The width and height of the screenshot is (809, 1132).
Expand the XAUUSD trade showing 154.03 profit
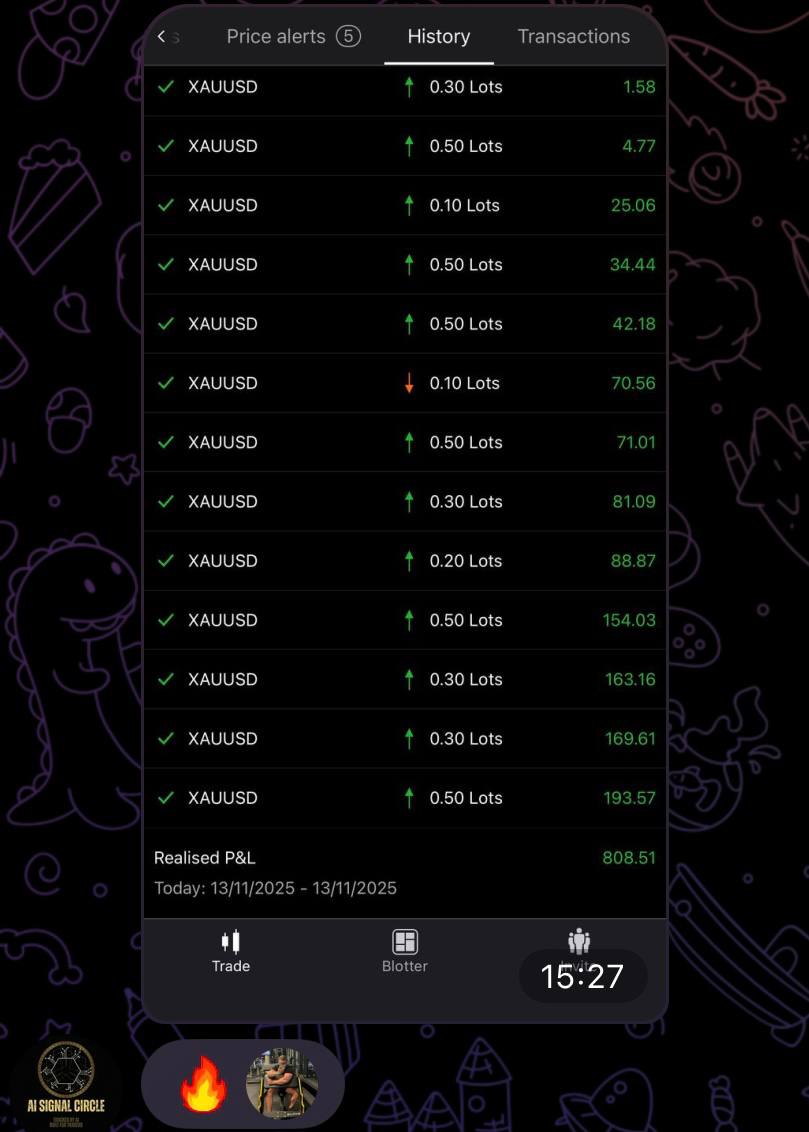[404, 620]
